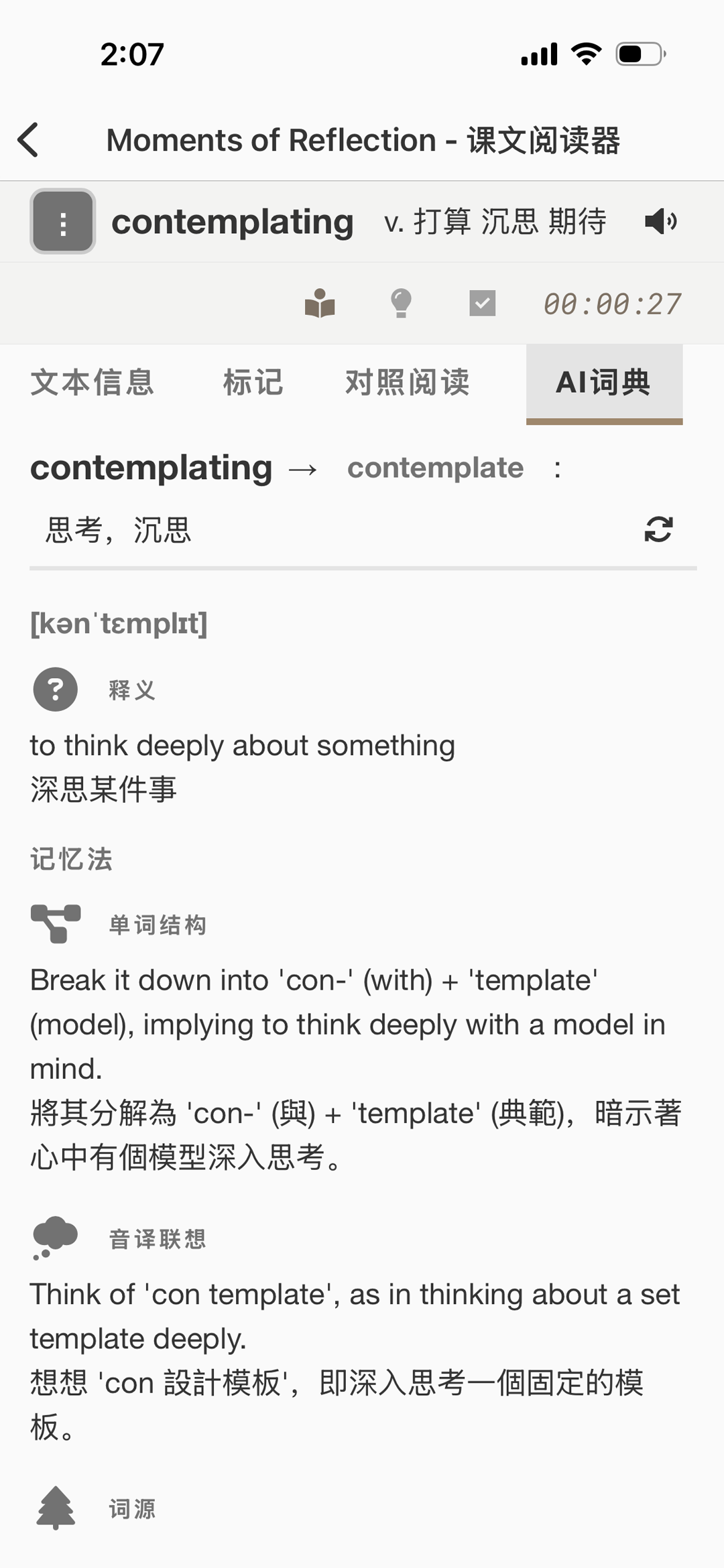
Task: Tap the lightbulb hint icon
Action: coord(401,304)
